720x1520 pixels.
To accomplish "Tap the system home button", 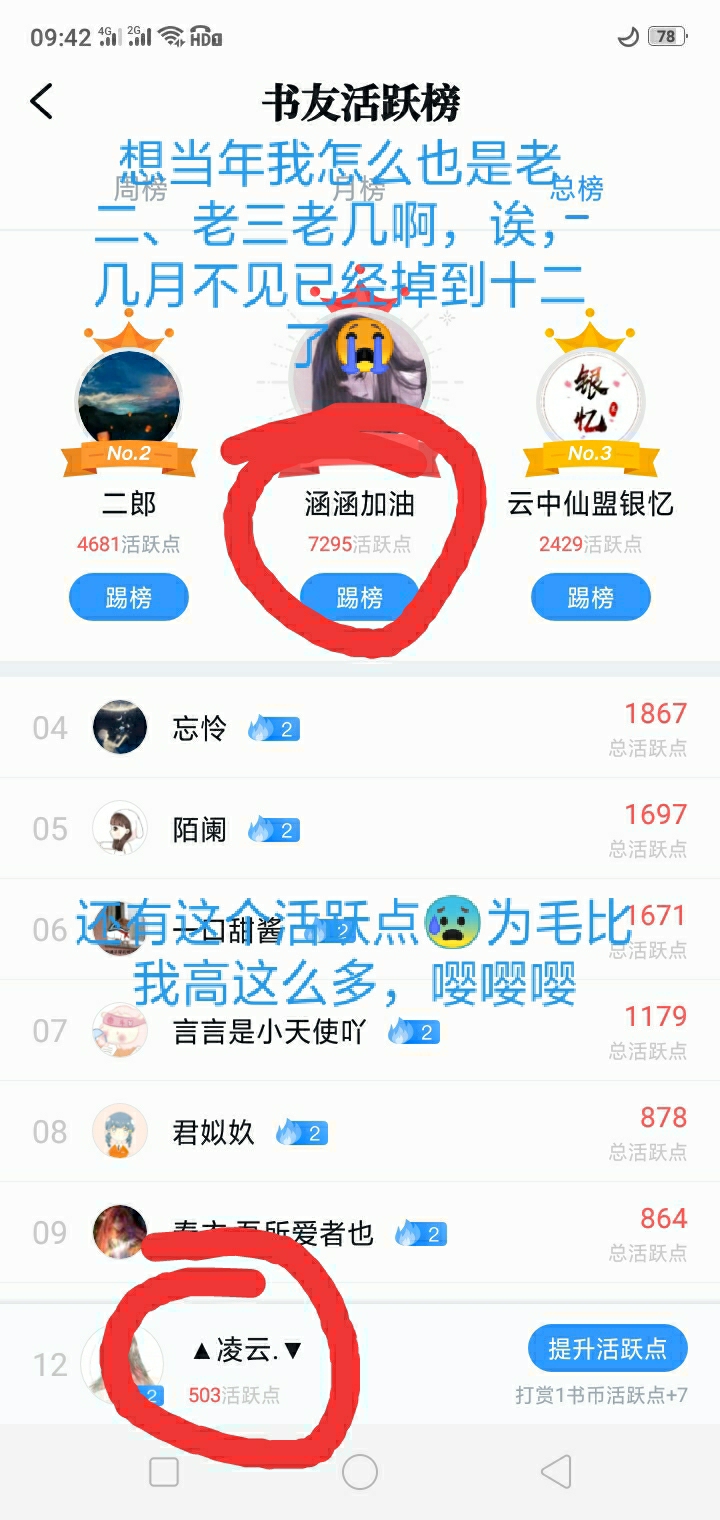I will click(360, 1472).
